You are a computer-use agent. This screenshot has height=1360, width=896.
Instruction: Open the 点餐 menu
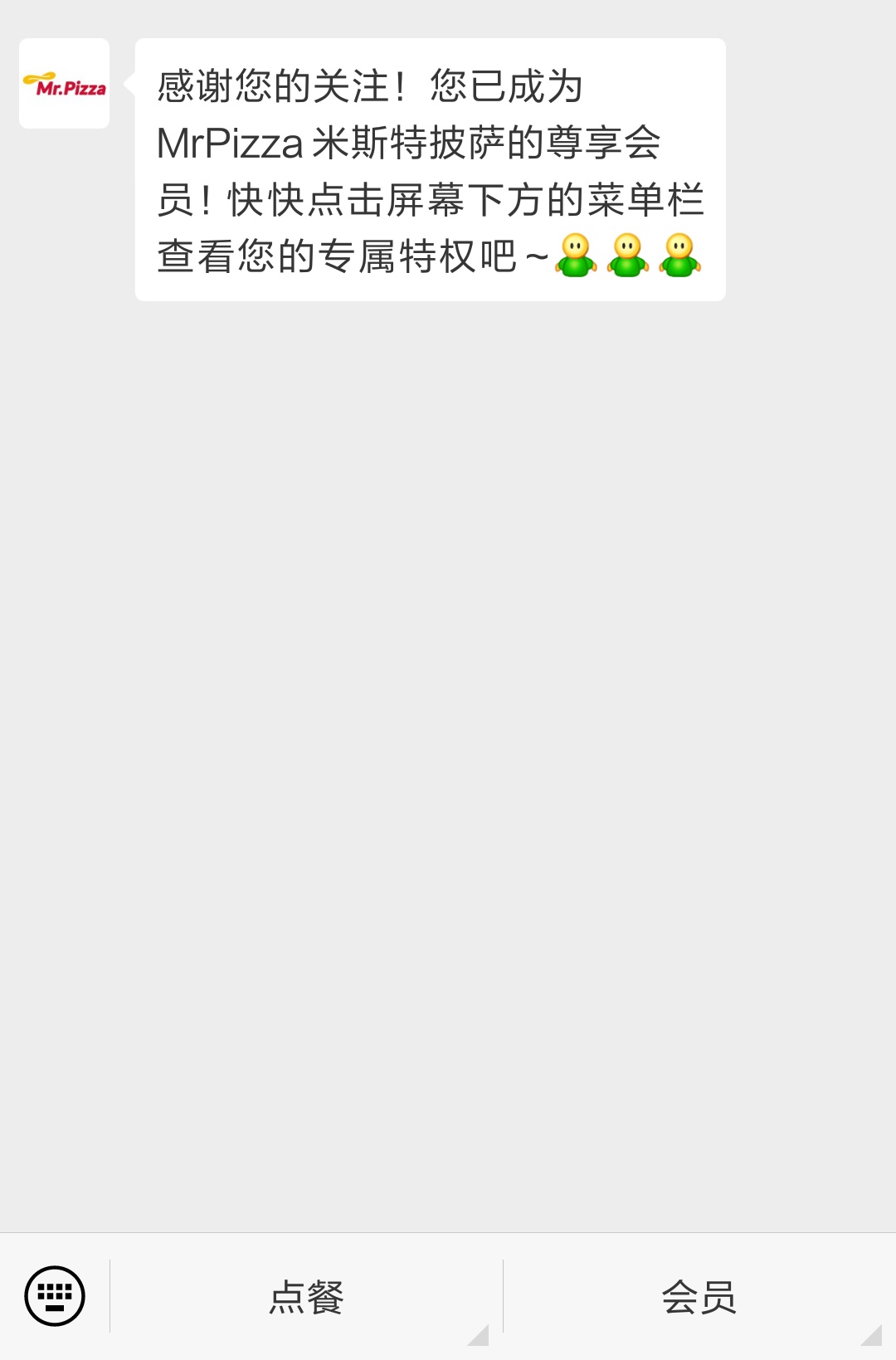306,1297
